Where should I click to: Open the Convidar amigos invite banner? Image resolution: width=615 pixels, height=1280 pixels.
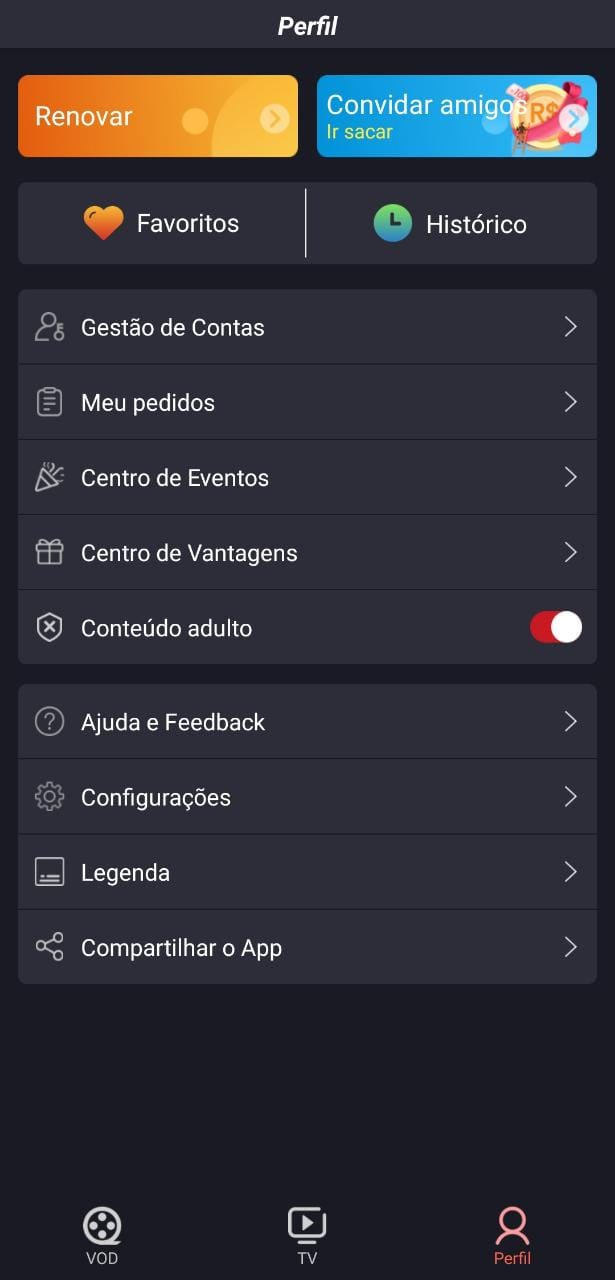456,116
